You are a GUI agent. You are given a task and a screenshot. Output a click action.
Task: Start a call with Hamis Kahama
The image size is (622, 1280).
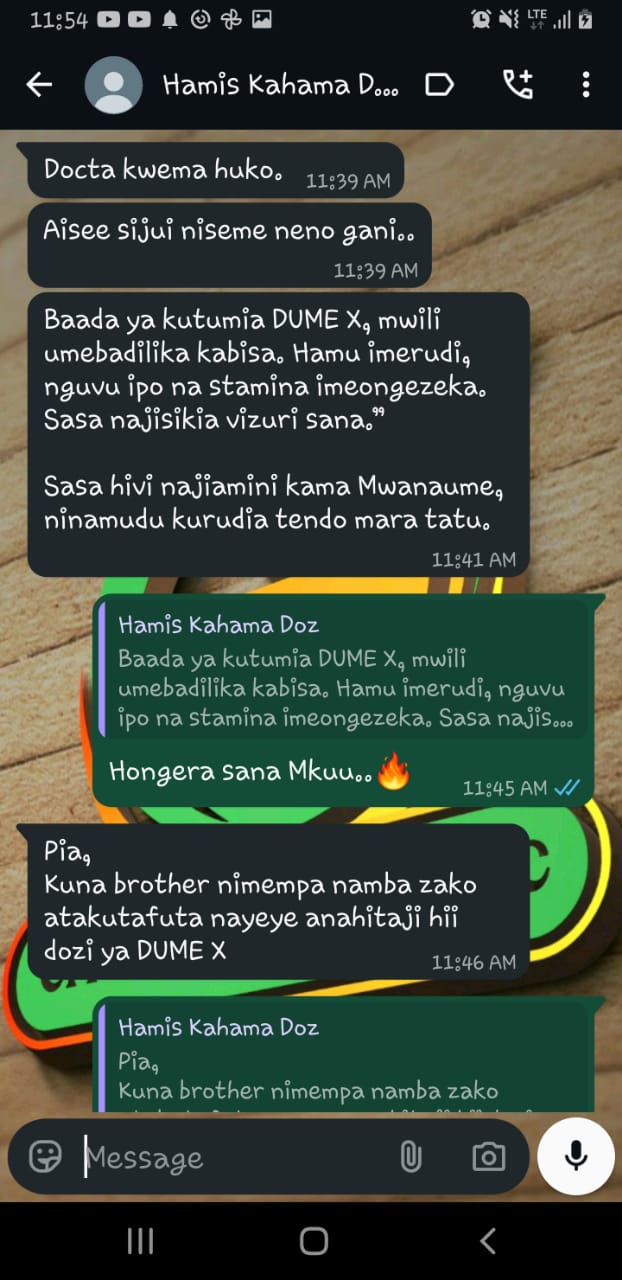518,85
